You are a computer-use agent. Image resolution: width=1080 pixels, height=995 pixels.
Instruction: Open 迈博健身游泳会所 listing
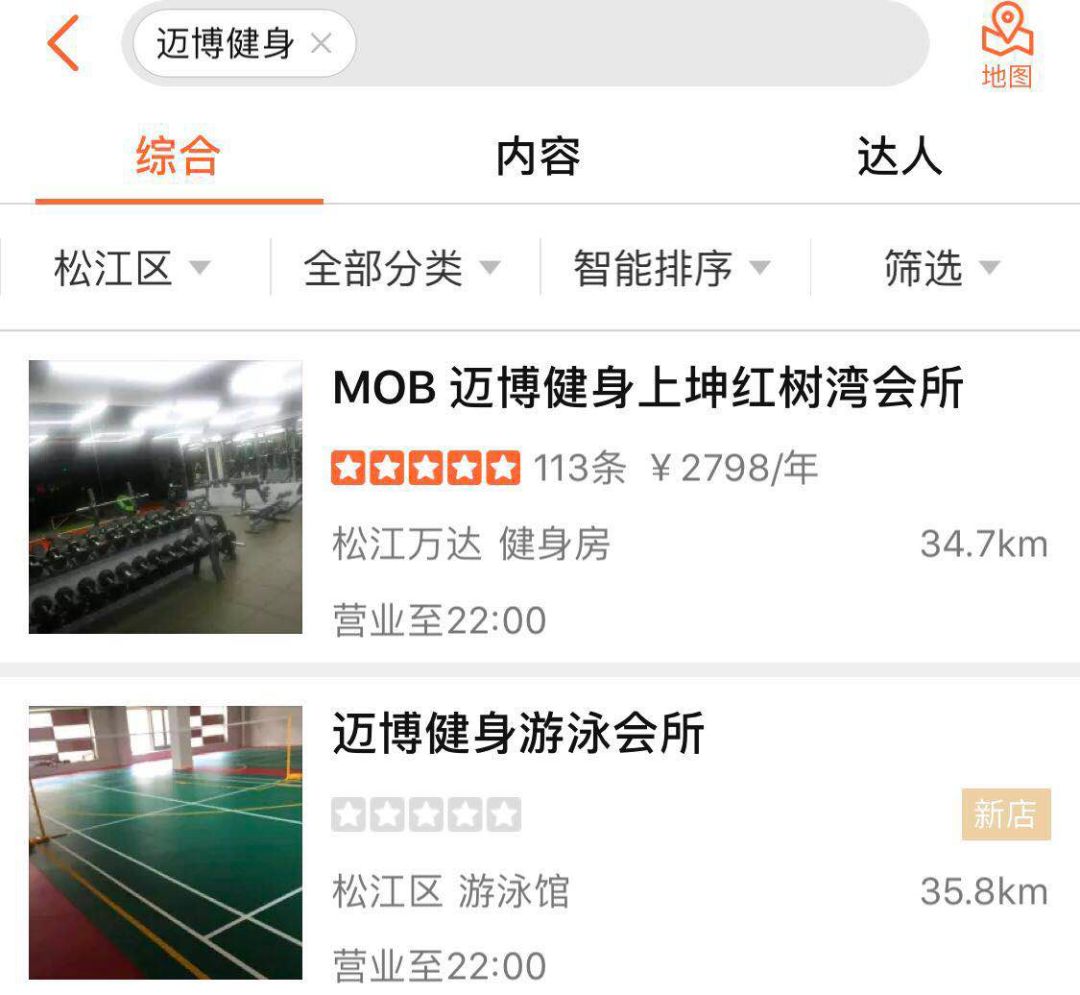[518, 735]
